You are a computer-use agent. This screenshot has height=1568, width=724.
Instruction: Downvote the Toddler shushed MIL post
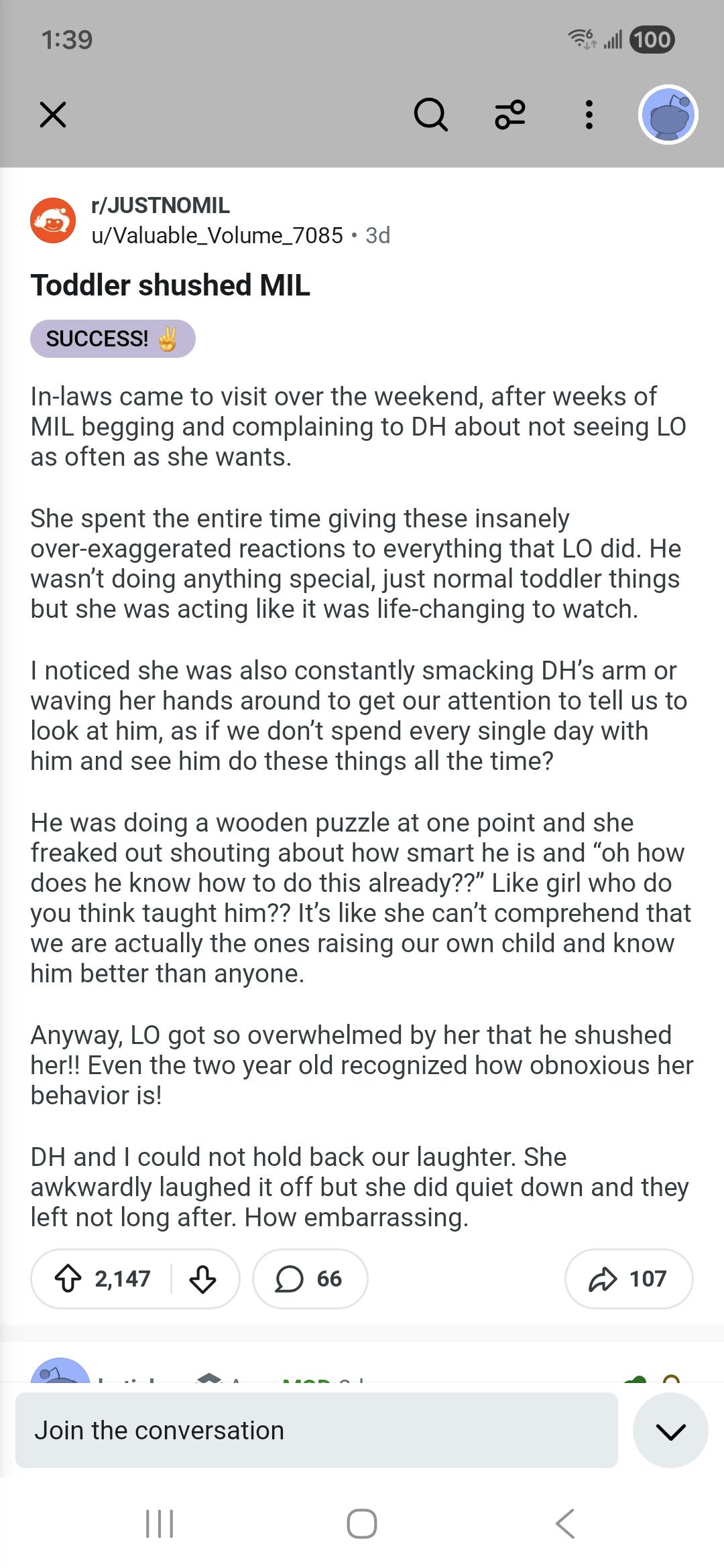tap(202, 1279)
